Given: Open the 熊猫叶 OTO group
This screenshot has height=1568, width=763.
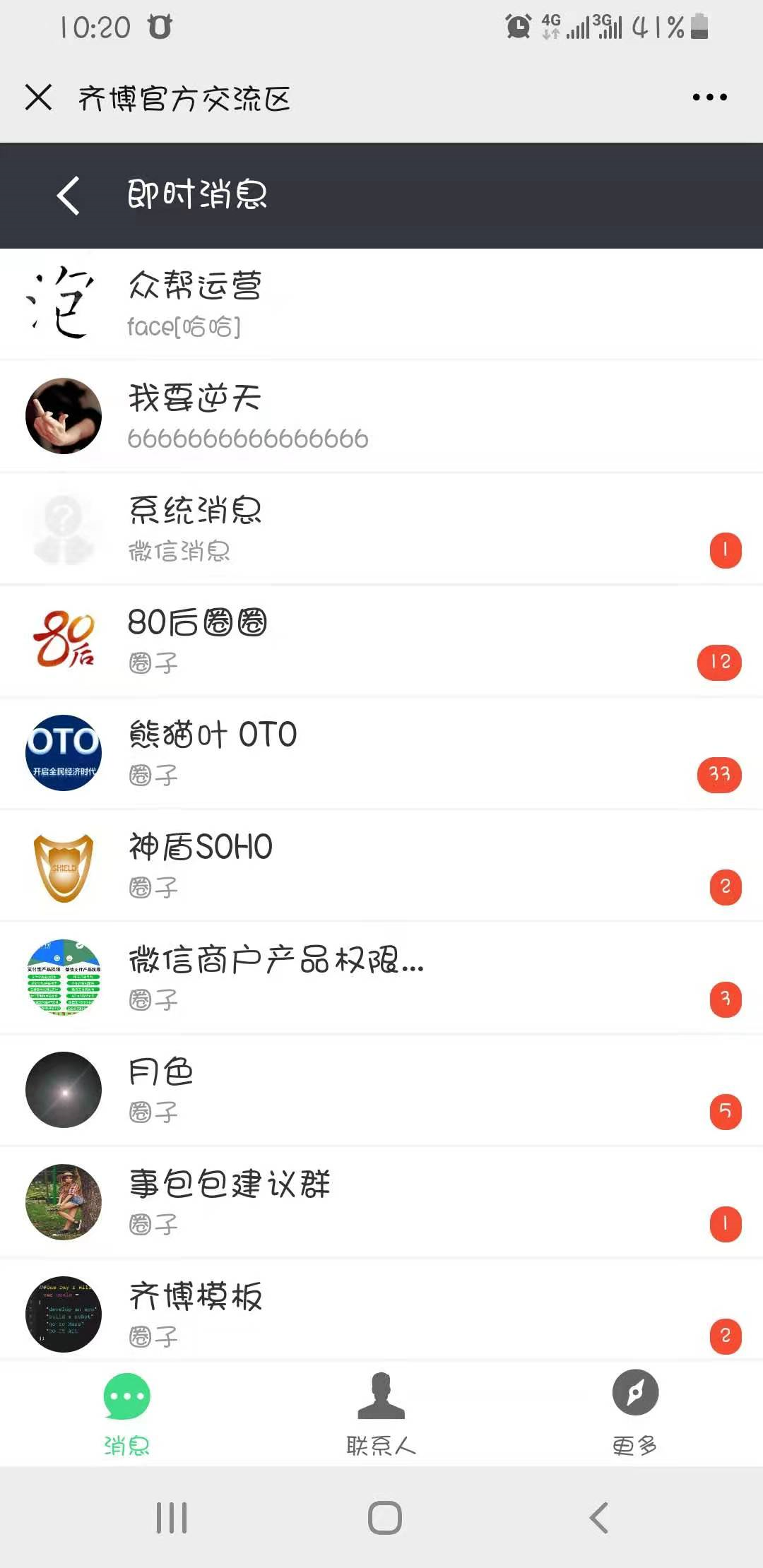Looking at the screenshot, I should pyautogui.click(x=381, y=753).
